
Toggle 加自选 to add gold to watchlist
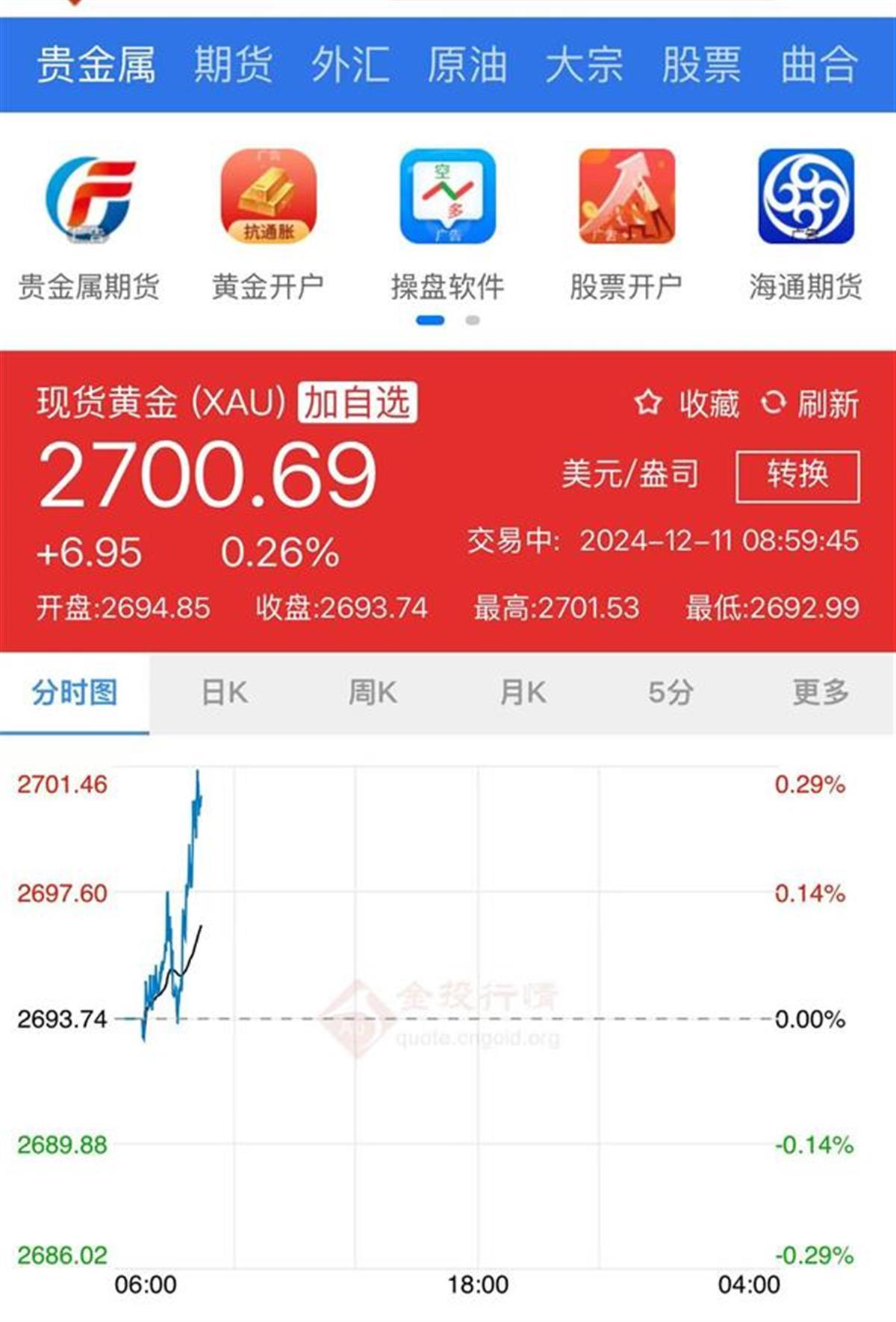356,402
